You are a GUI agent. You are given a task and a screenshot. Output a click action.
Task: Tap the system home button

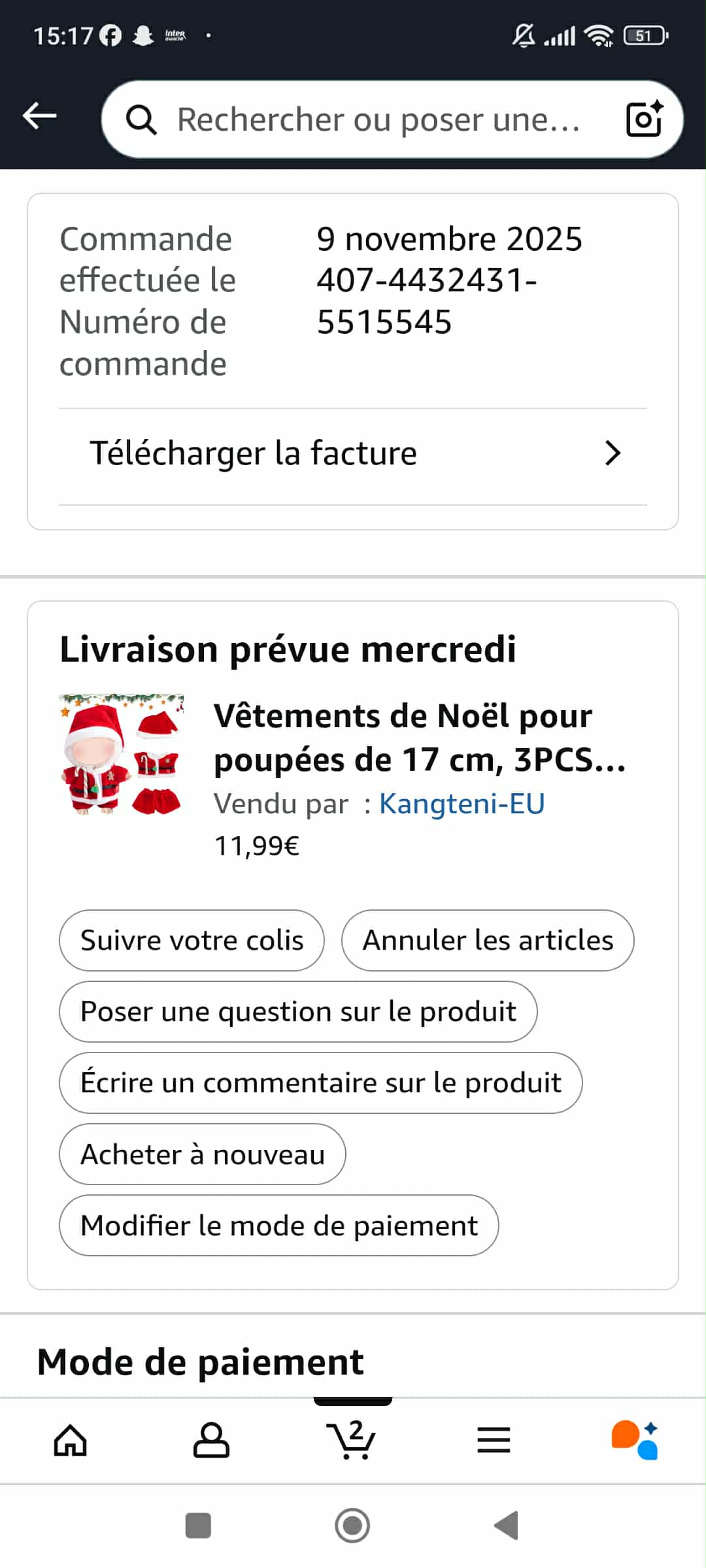pos(352,1526)
